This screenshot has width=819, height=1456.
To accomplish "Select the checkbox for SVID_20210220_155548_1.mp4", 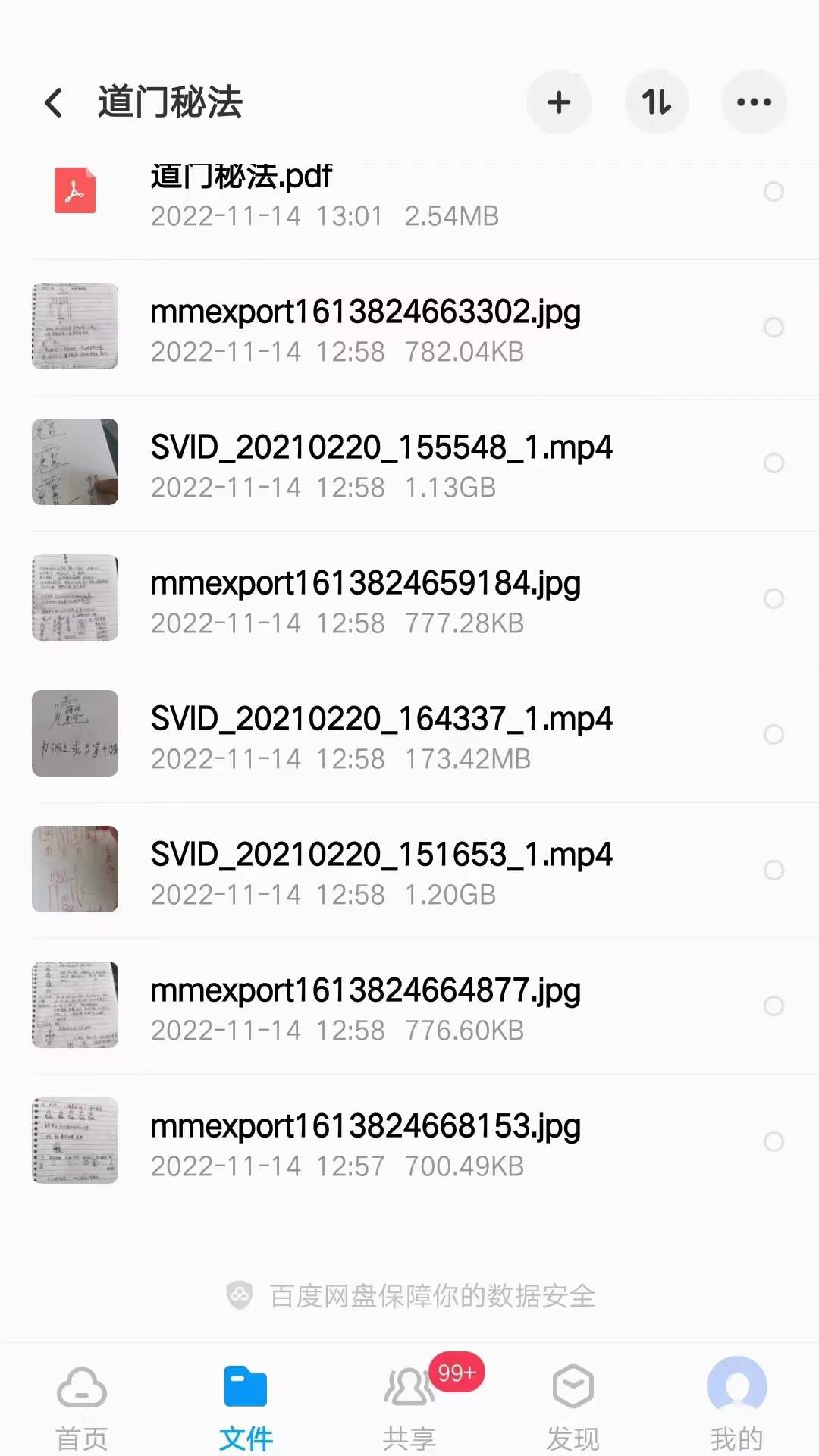I will [x=773, y=463].
